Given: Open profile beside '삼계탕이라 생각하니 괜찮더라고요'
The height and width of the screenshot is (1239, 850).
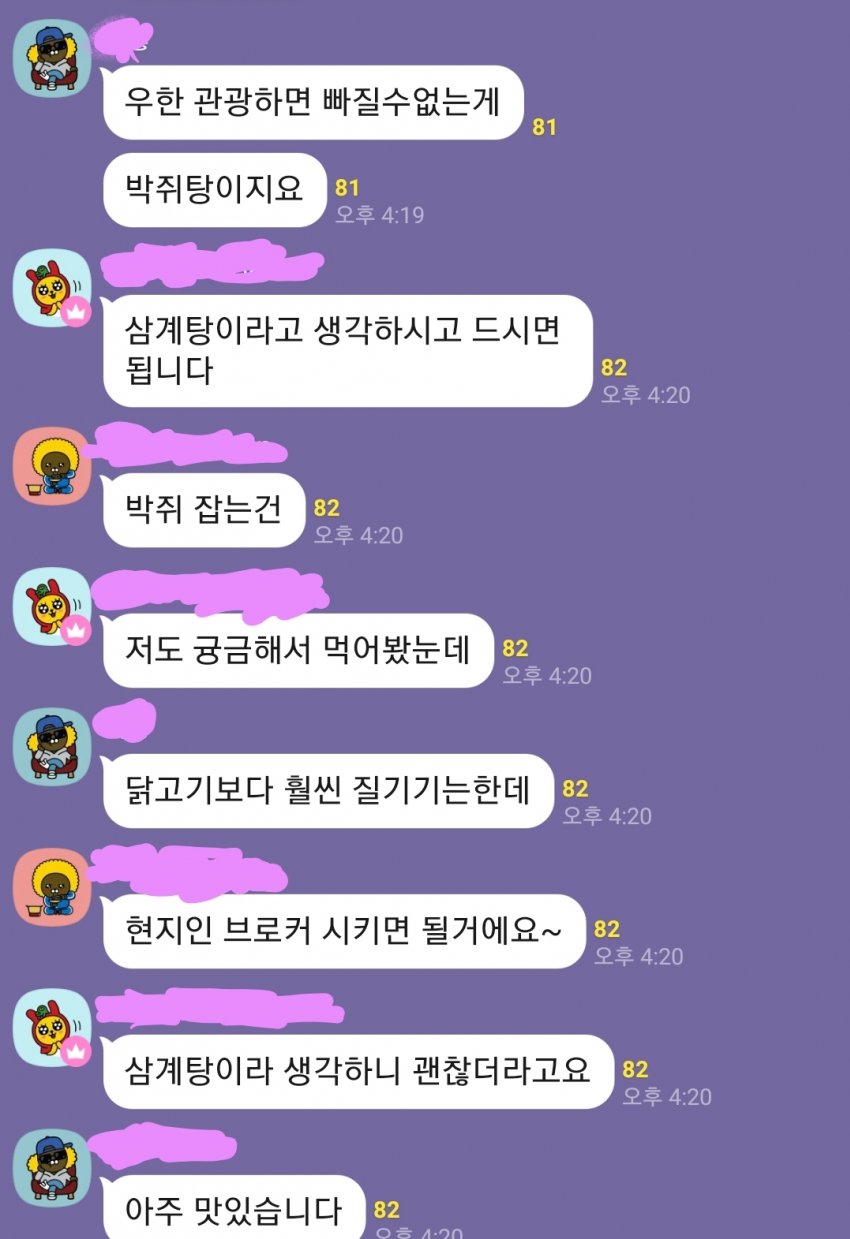Looking at the screenshot, I should [x=52, y=1027].
